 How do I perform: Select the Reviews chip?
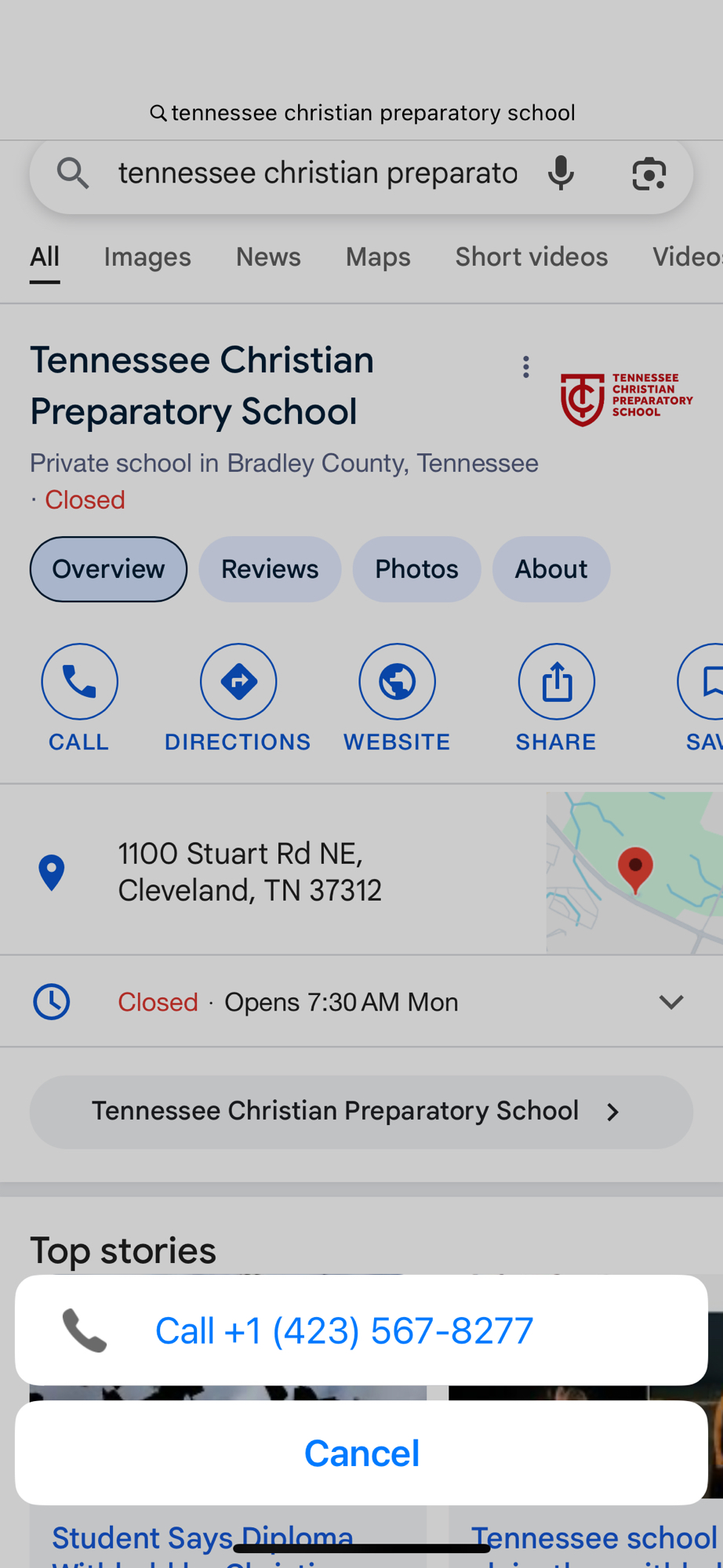[x=270, y=569]
